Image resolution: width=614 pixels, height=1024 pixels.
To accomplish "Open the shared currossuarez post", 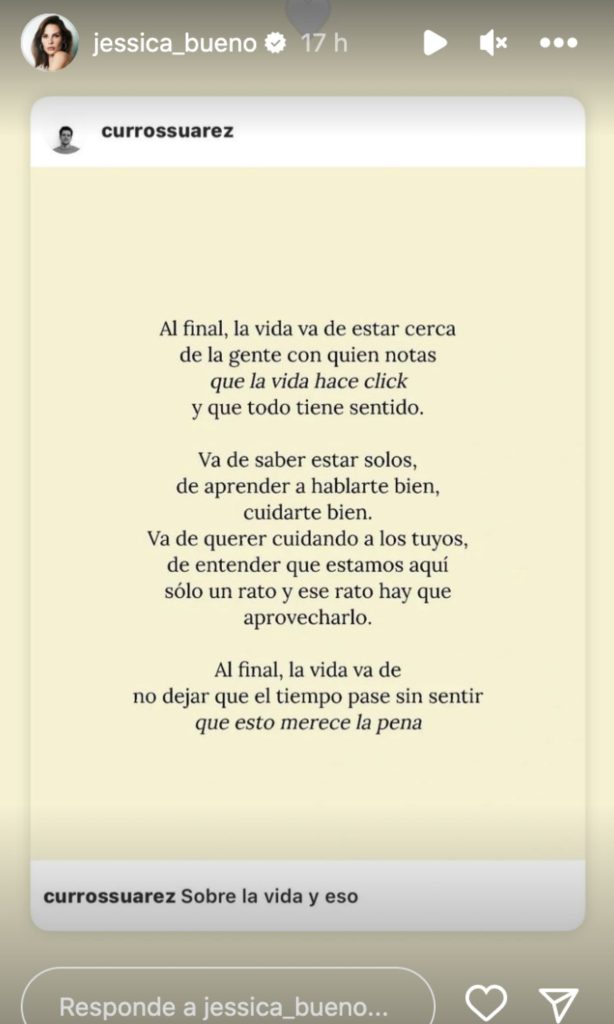I will point(308,513).
